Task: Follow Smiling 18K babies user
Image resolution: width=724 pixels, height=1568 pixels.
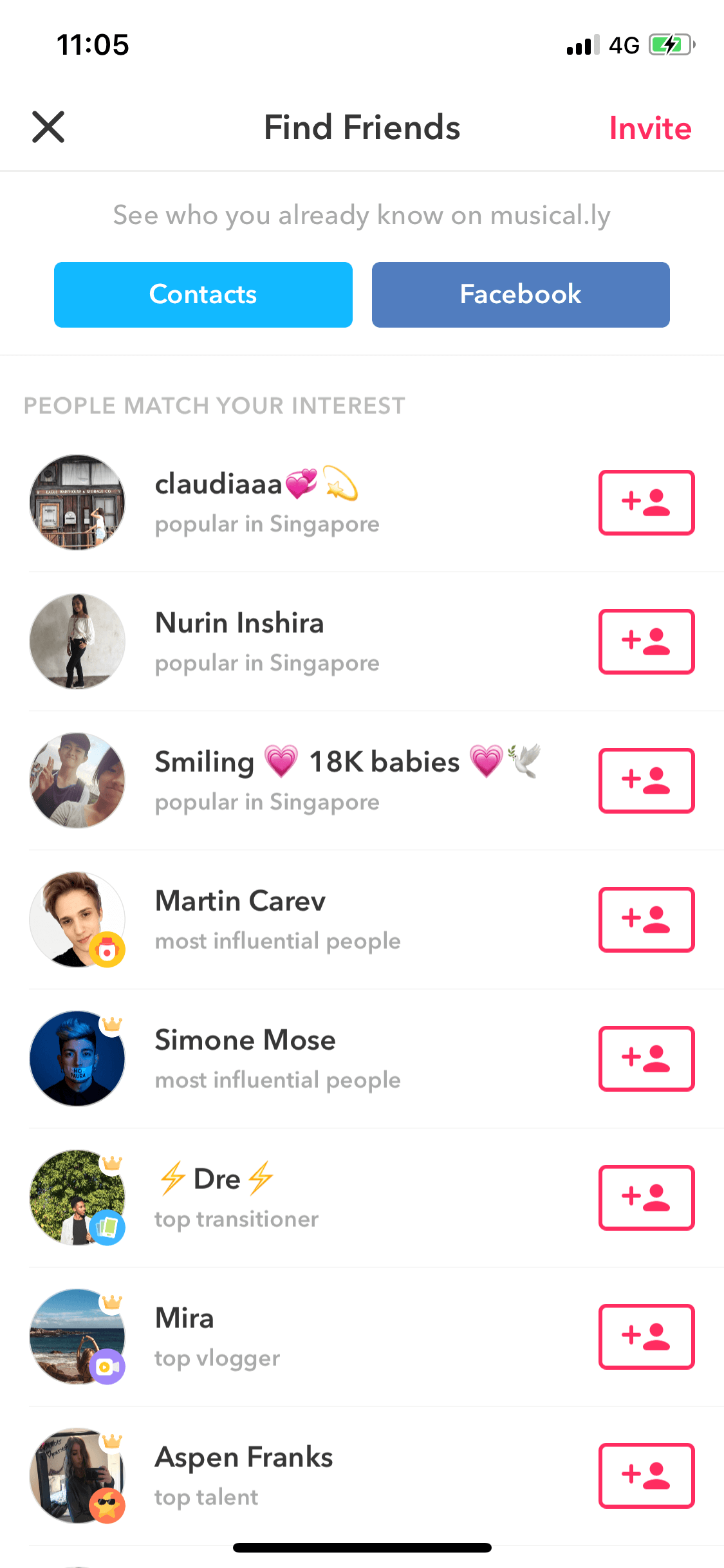Action: click(x=646, y=781)
